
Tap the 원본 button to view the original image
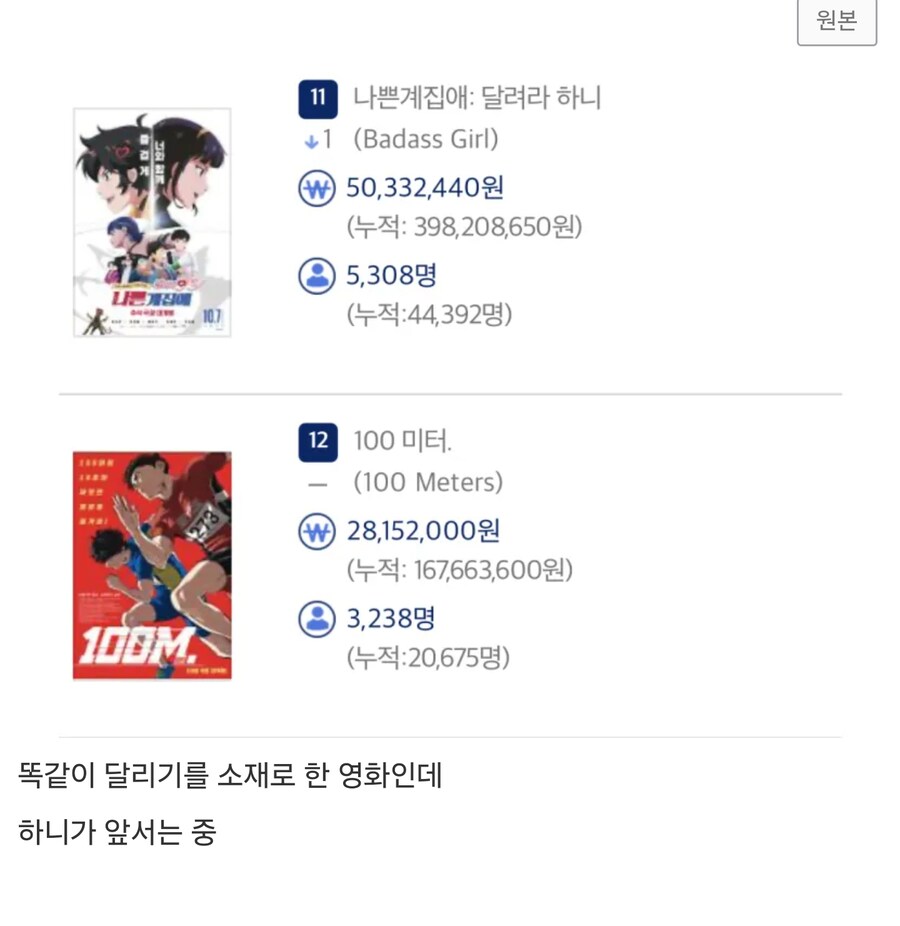click(x=836, y=21)
